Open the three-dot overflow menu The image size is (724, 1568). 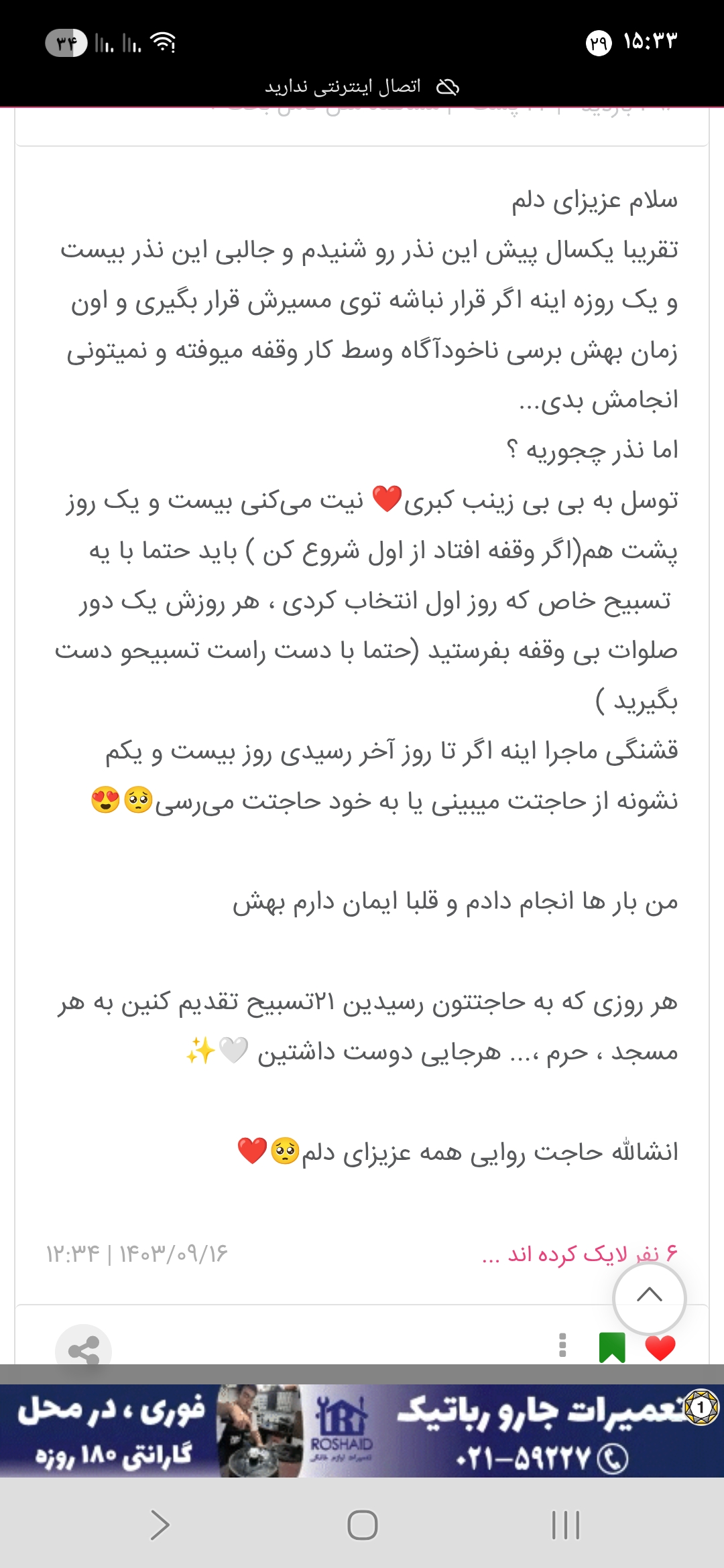point(562,1346)
